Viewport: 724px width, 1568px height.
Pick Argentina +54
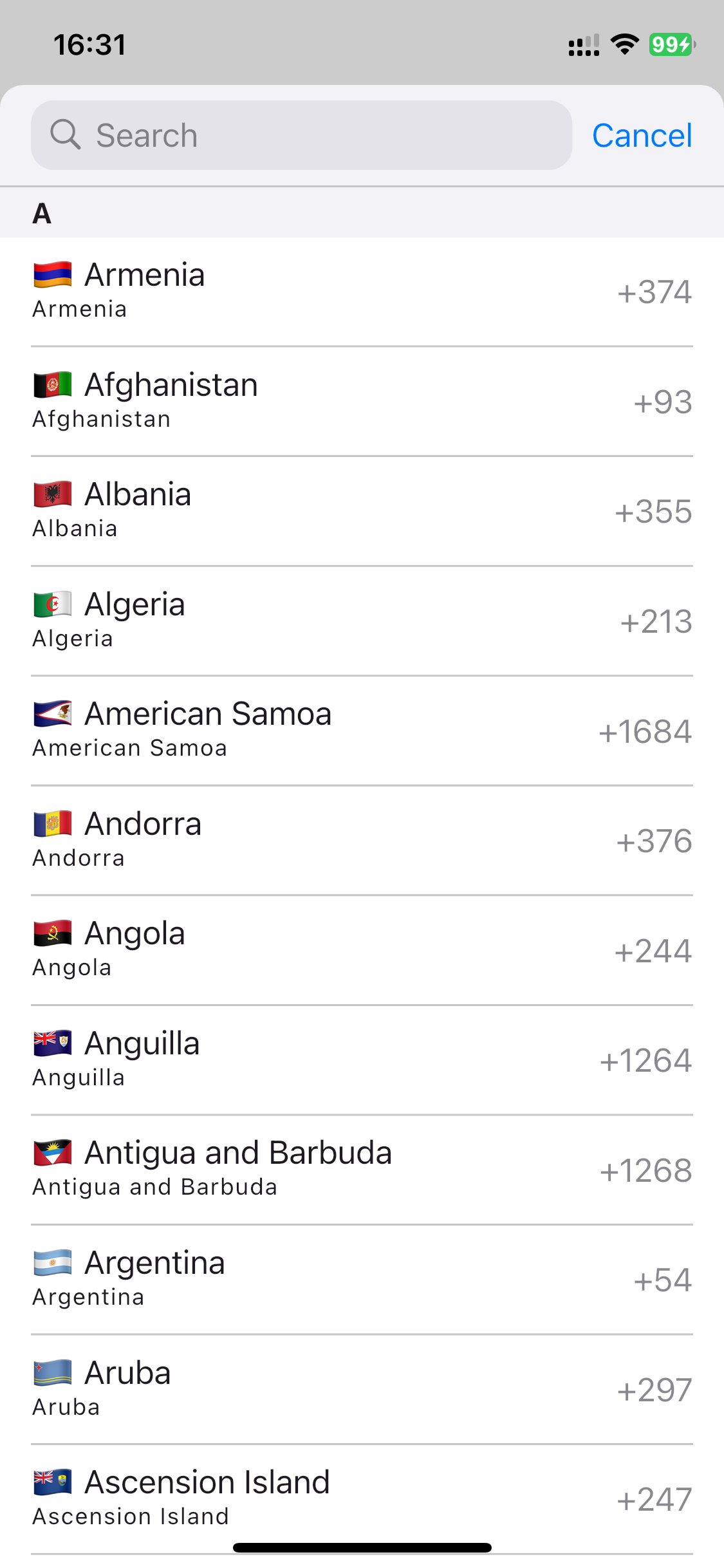(362, 1280)
